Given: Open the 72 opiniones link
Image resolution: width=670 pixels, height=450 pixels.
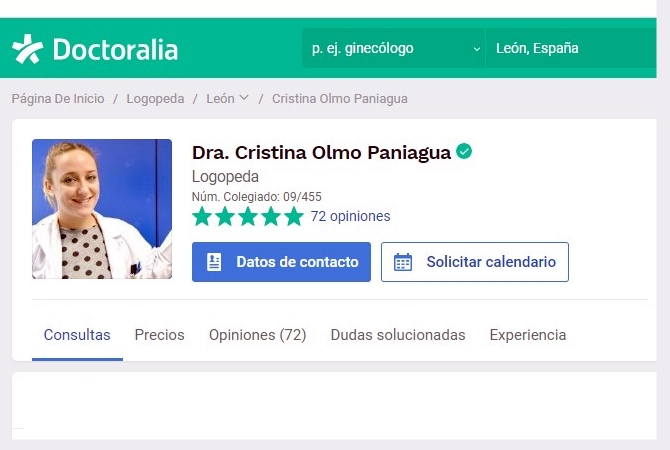Looking at the screenshot, I should [350, 216].
